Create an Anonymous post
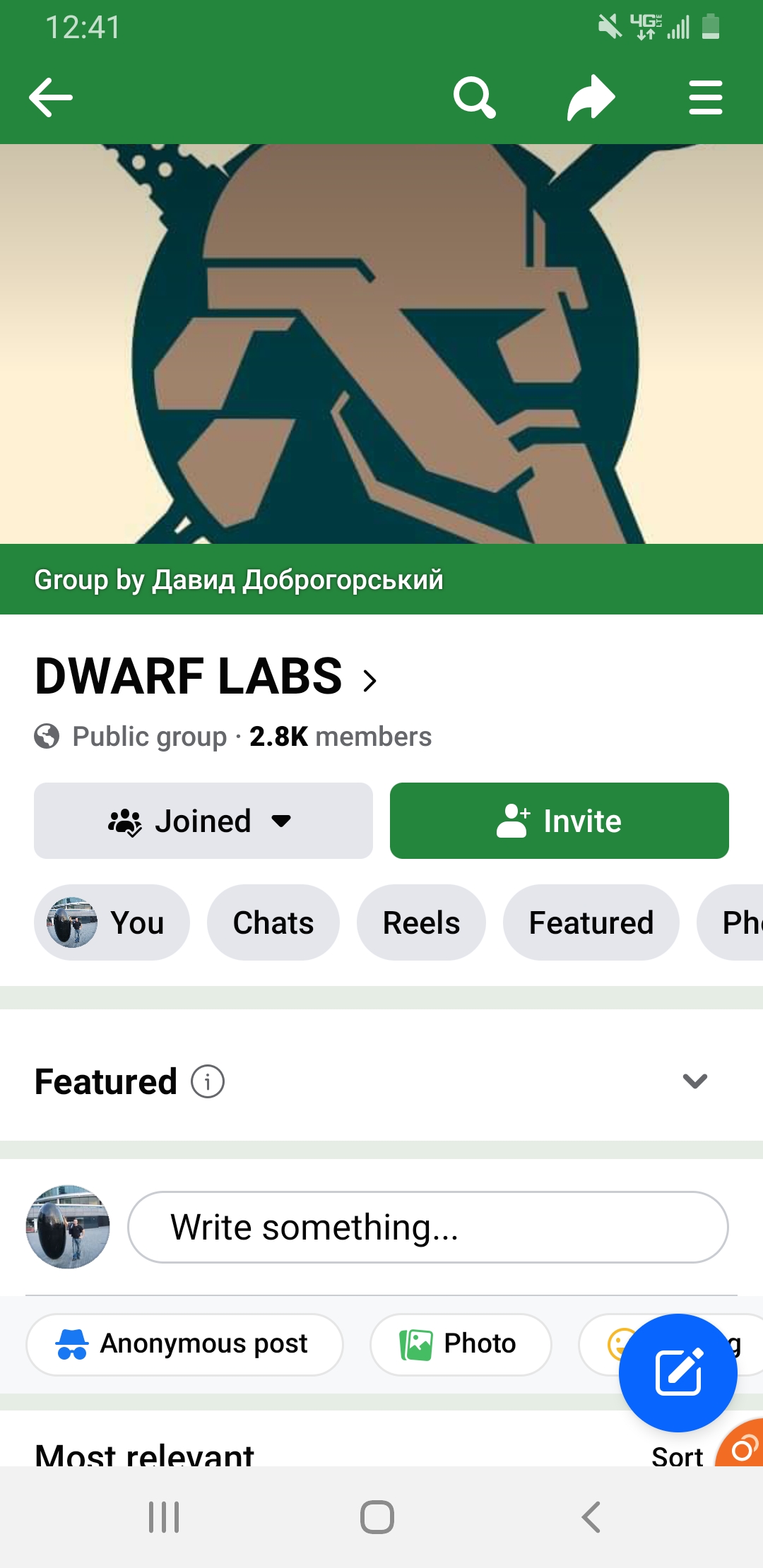The image size is (763, 1568). pos(184,1344)
